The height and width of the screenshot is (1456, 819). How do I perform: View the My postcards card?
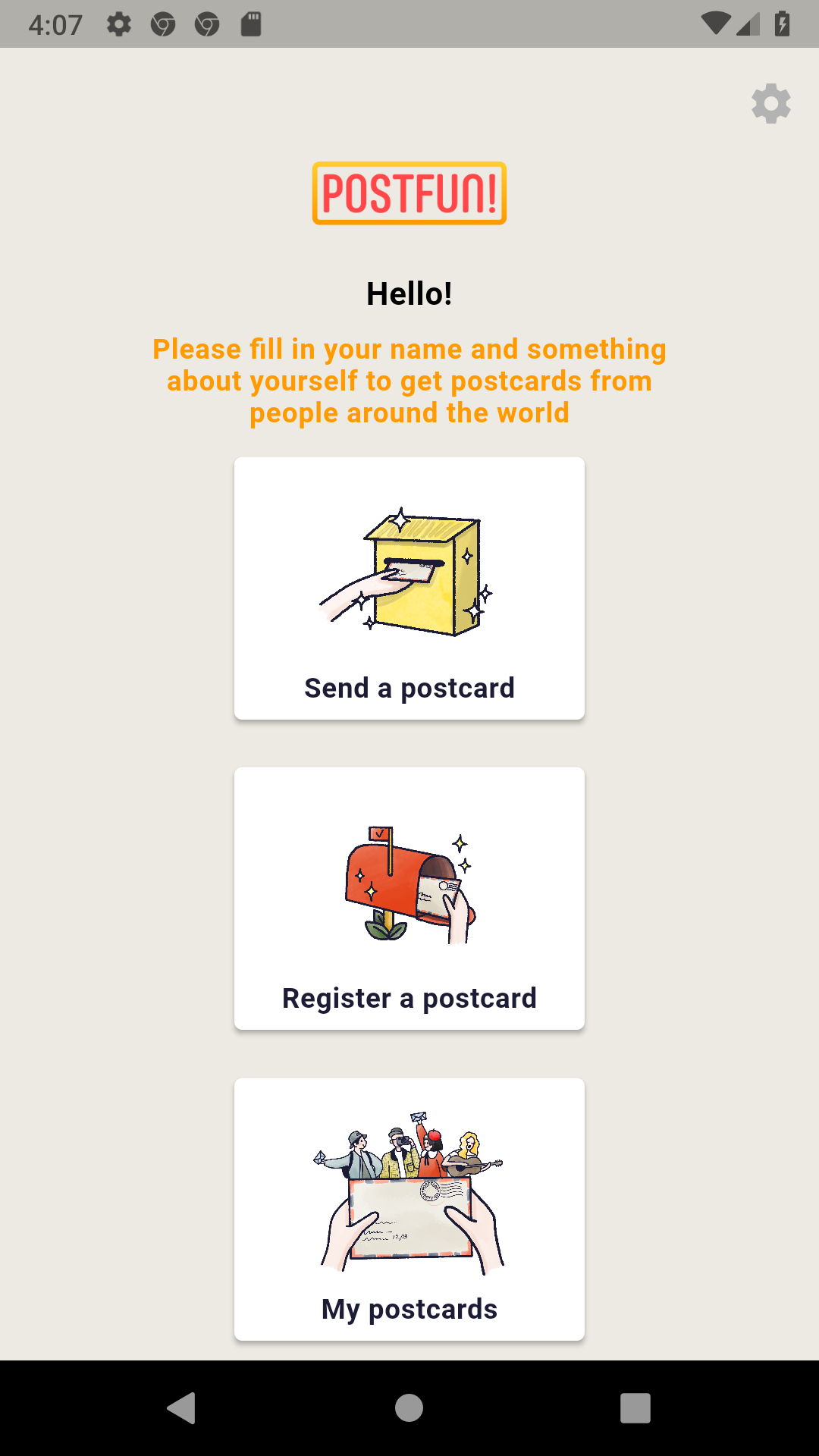tap(409, 1210)
